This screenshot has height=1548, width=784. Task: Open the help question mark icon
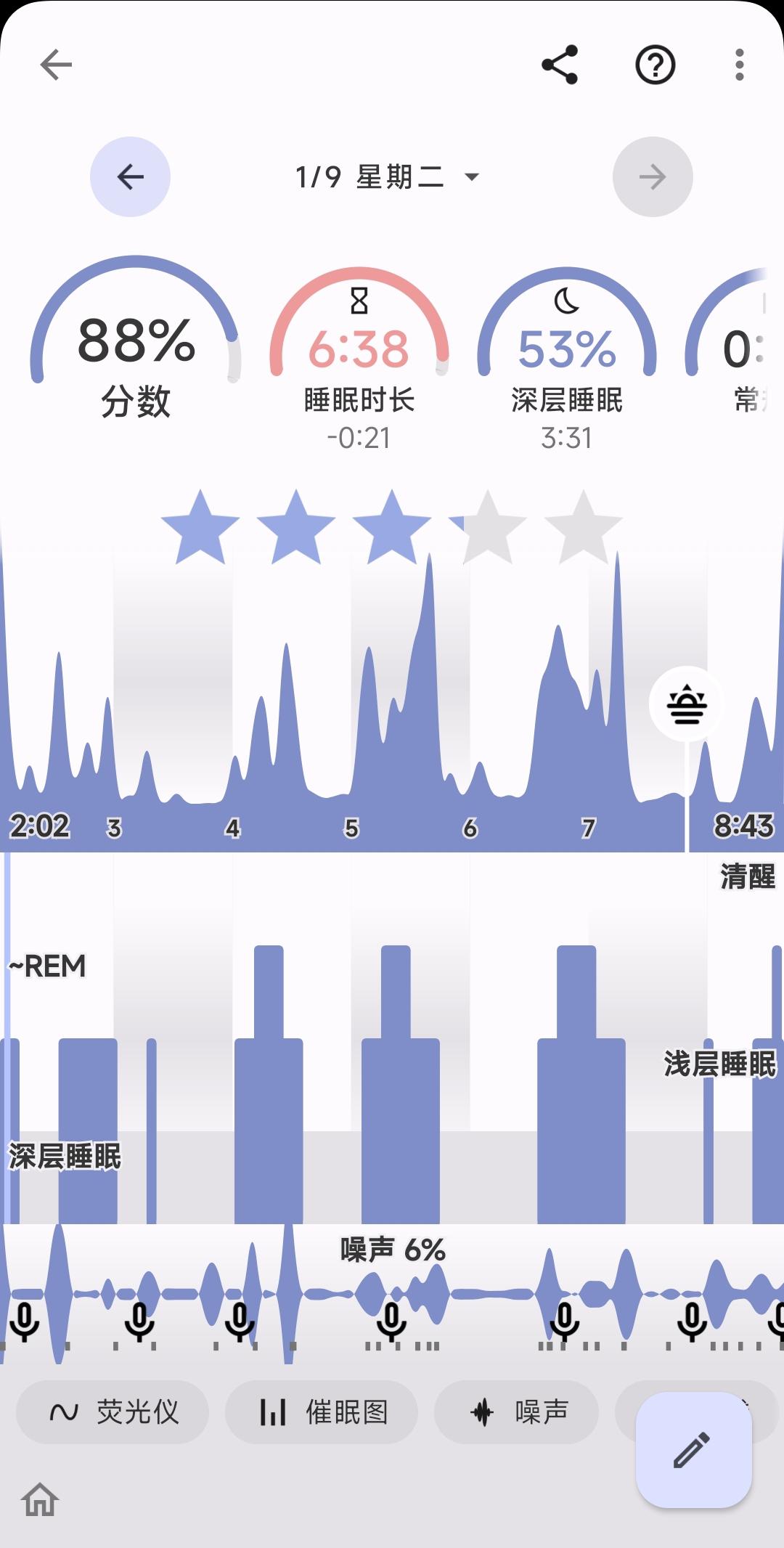pyautogui.click(x=655, y=65)
